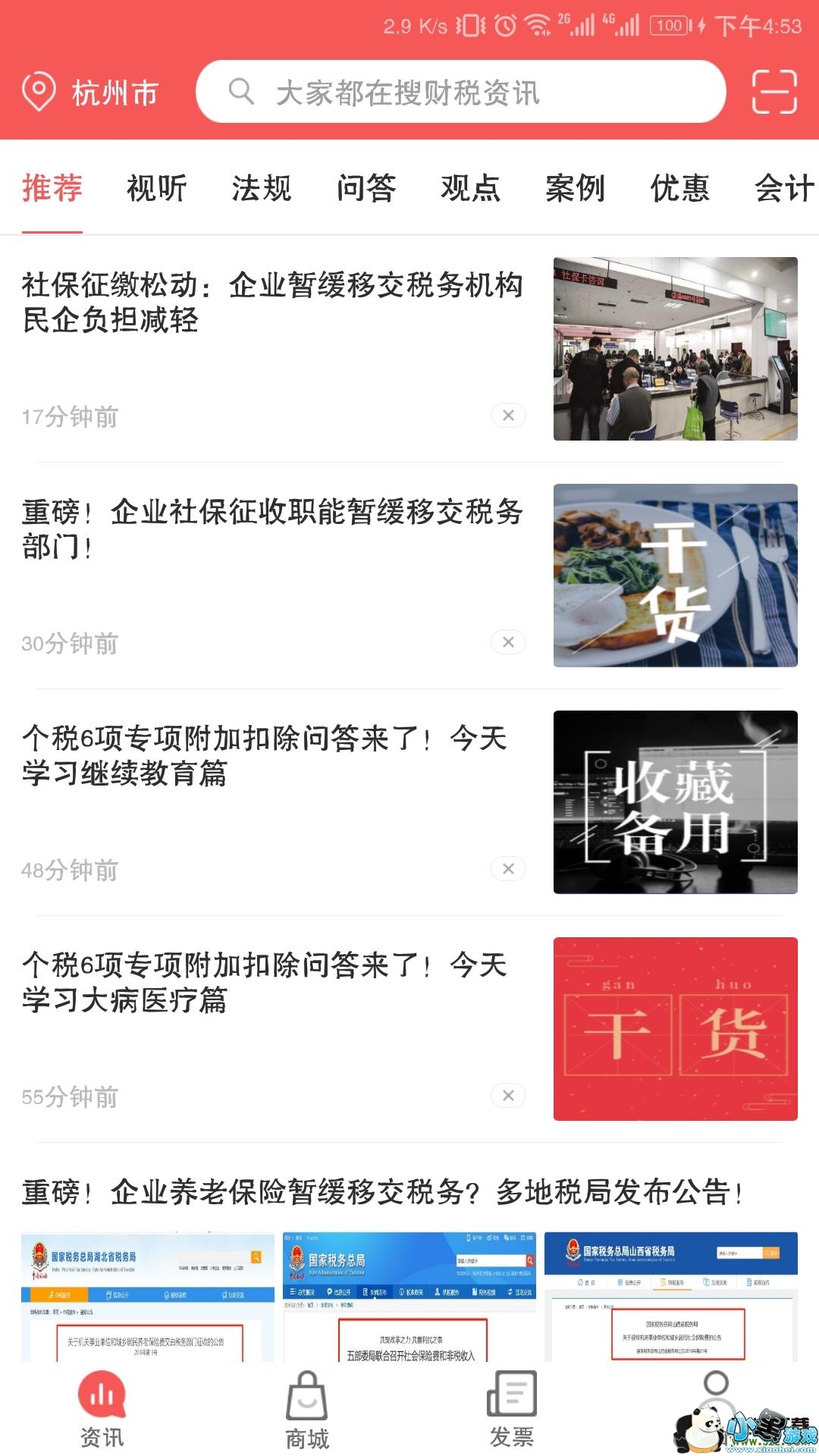Read the 继续教育篇 tax deduction article
This screenshot has width=819, height=1456.
coord(265,755)
